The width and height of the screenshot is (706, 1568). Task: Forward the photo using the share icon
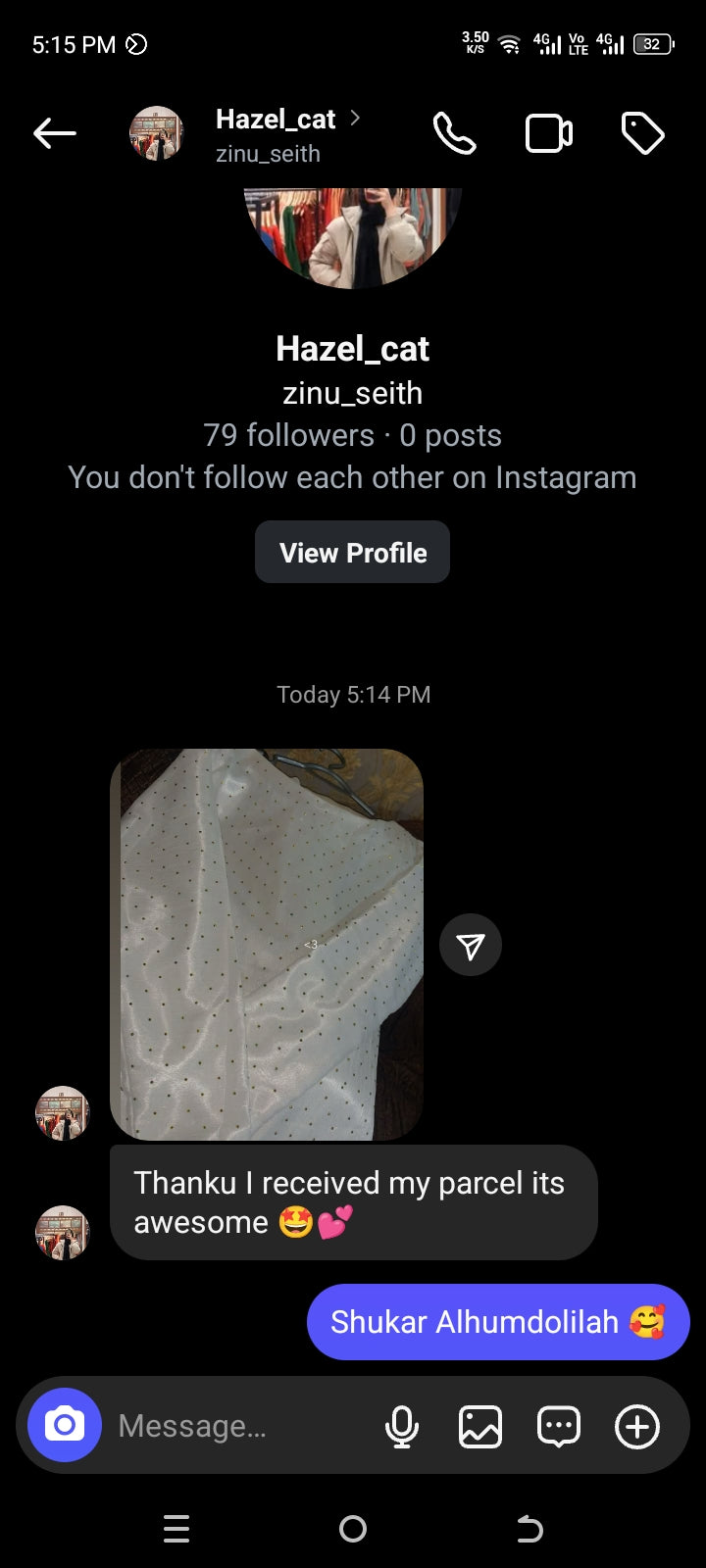471,946
